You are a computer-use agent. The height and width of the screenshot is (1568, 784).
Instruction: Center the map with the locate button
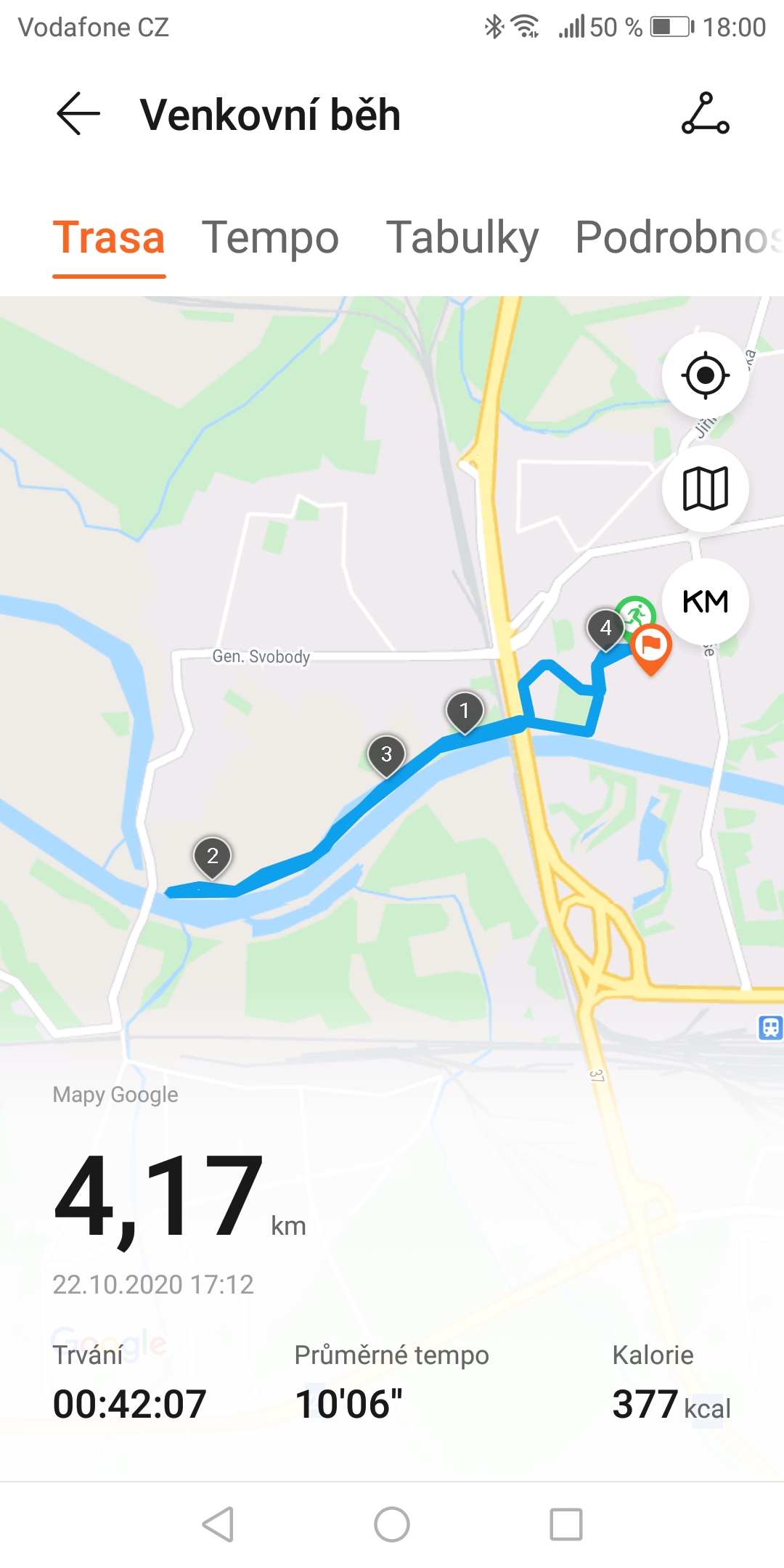tap(705, 375)
